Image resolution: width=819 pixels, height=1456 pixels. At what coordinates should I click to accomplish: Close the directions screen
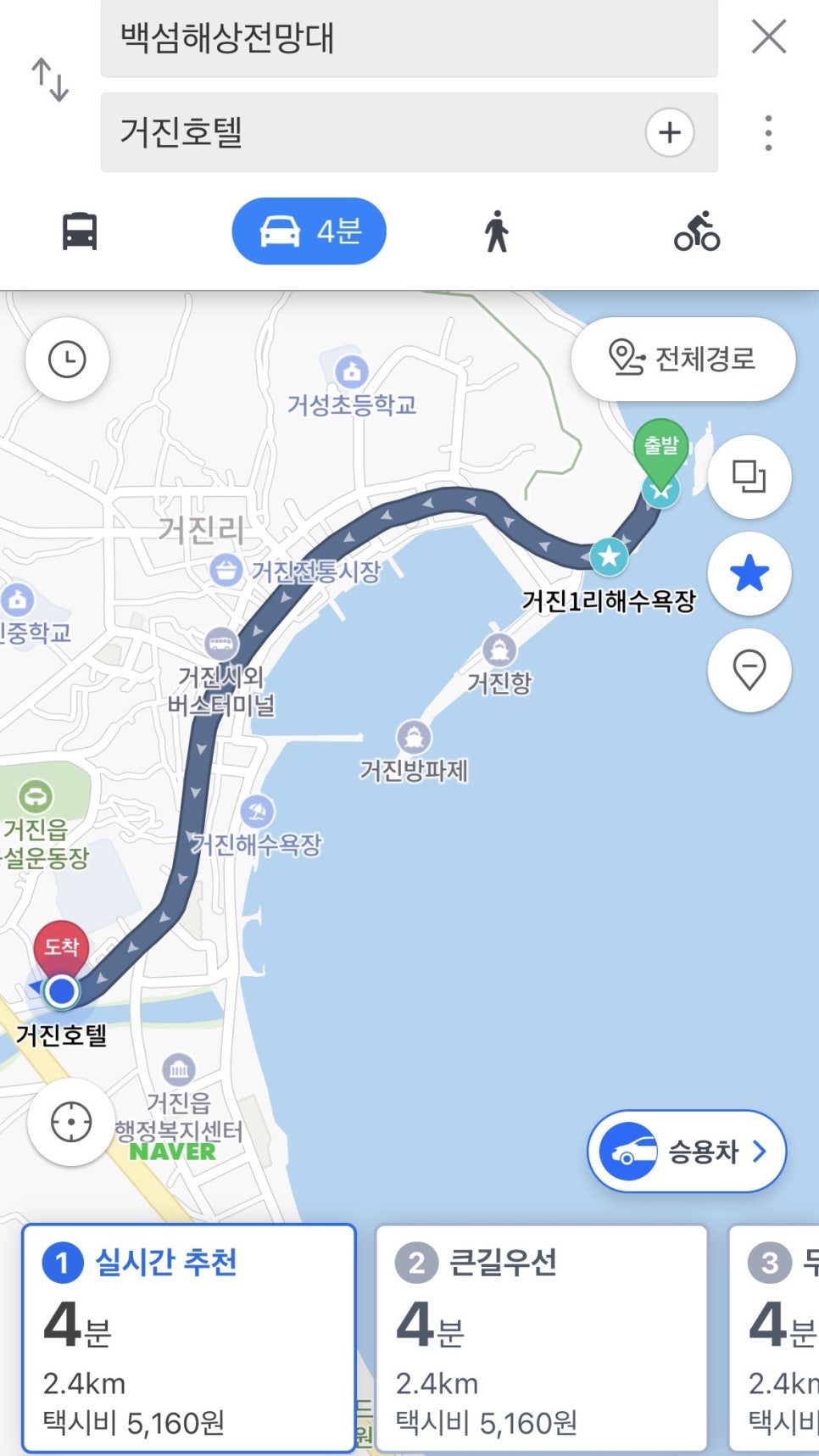tap(769, 37)
